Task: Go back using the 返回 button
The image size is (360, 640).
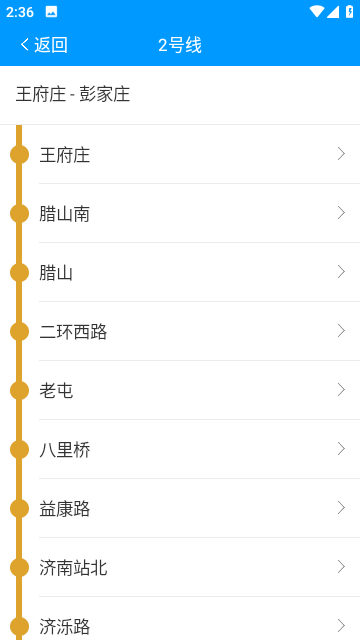Action: pyautogui.click(x=43, y=45)
